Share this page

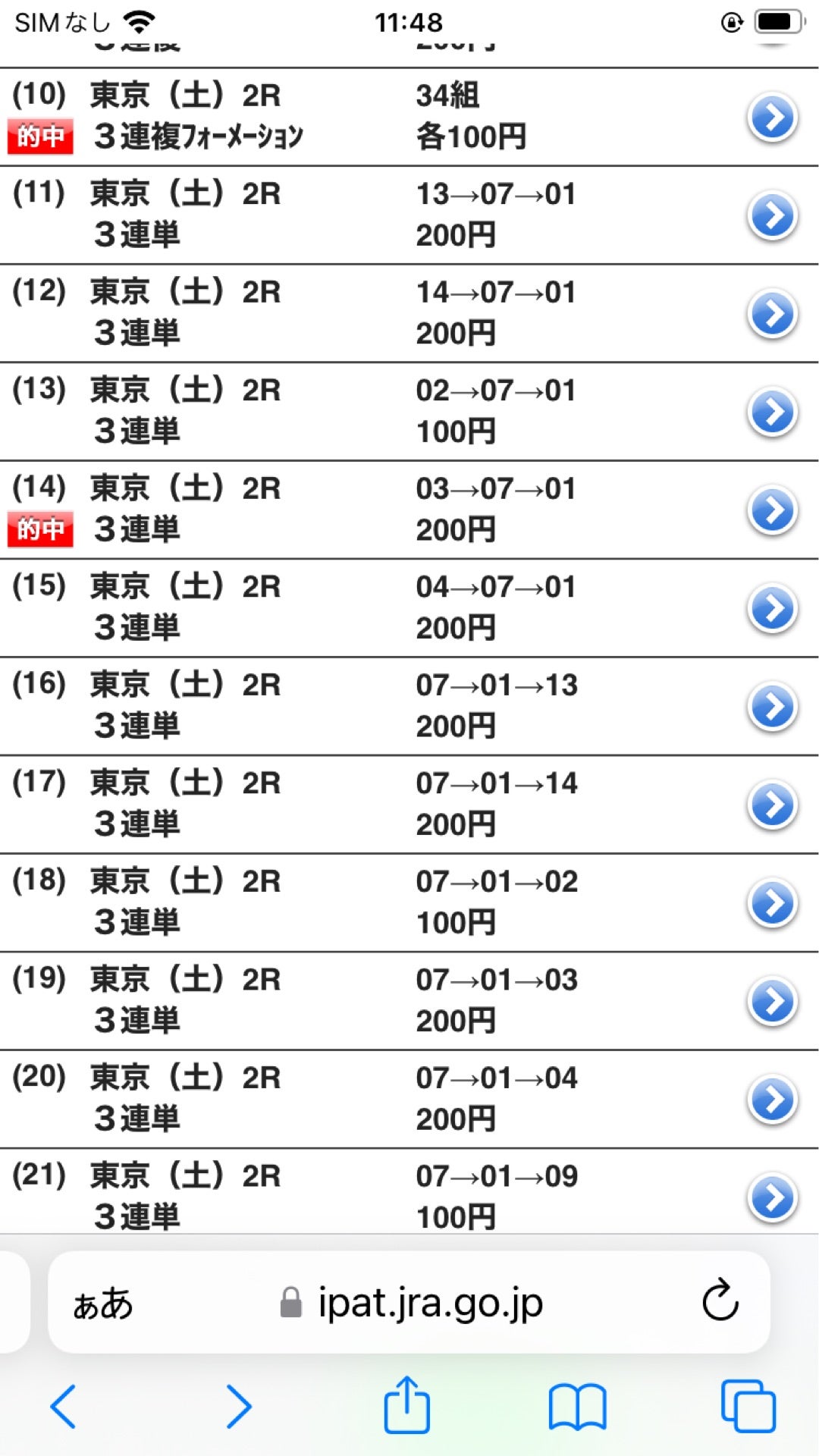pyautogui.click(x=407, y=1404)
